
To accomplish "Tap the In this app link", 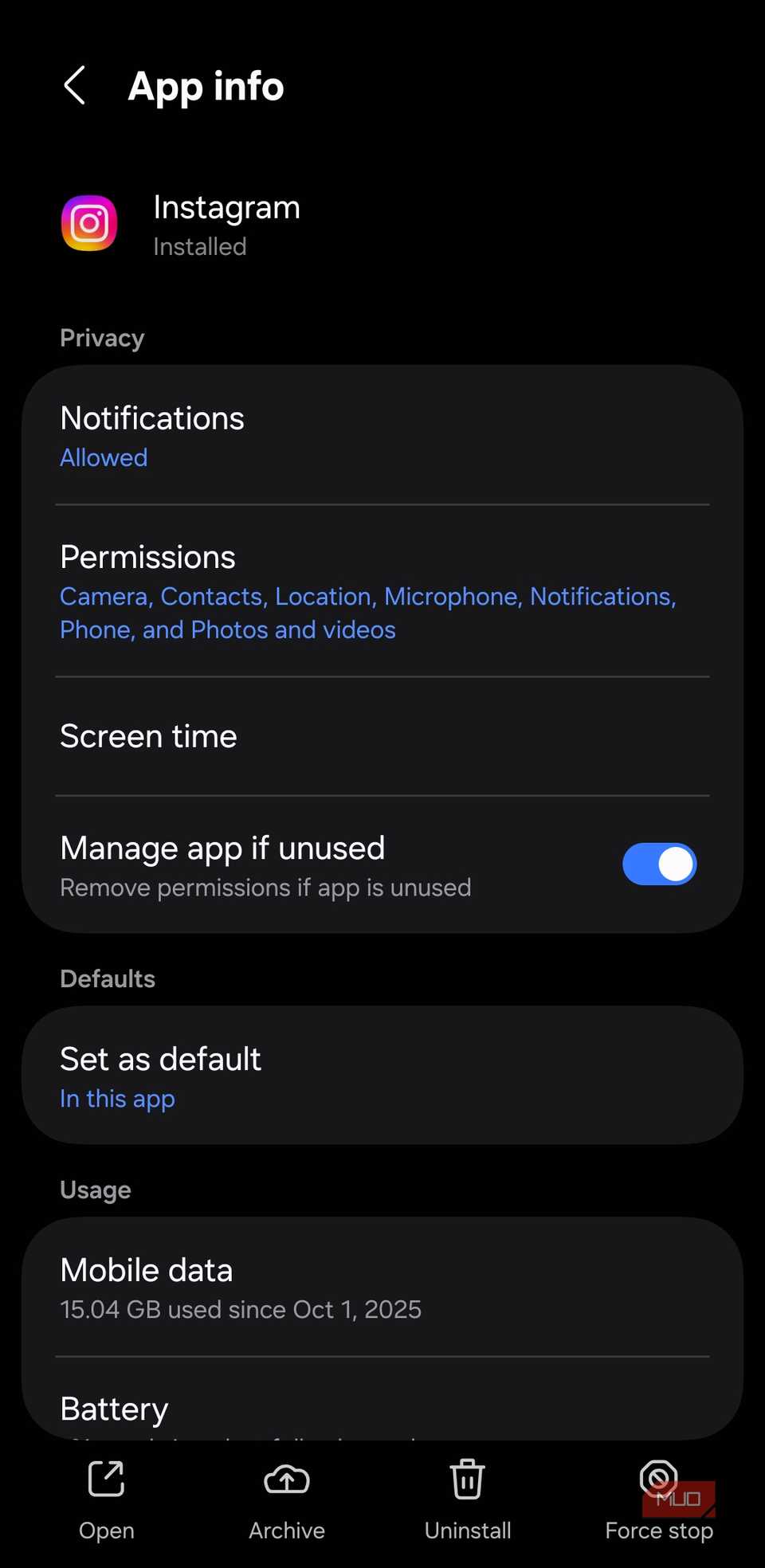I will (x=117, y=1099).
